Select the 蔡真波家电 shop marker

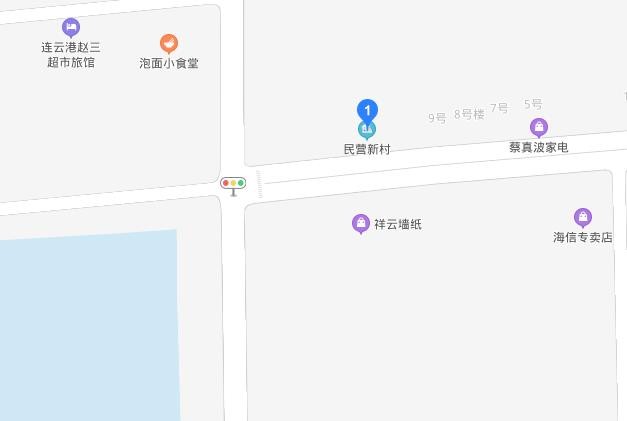coord(539,128)
